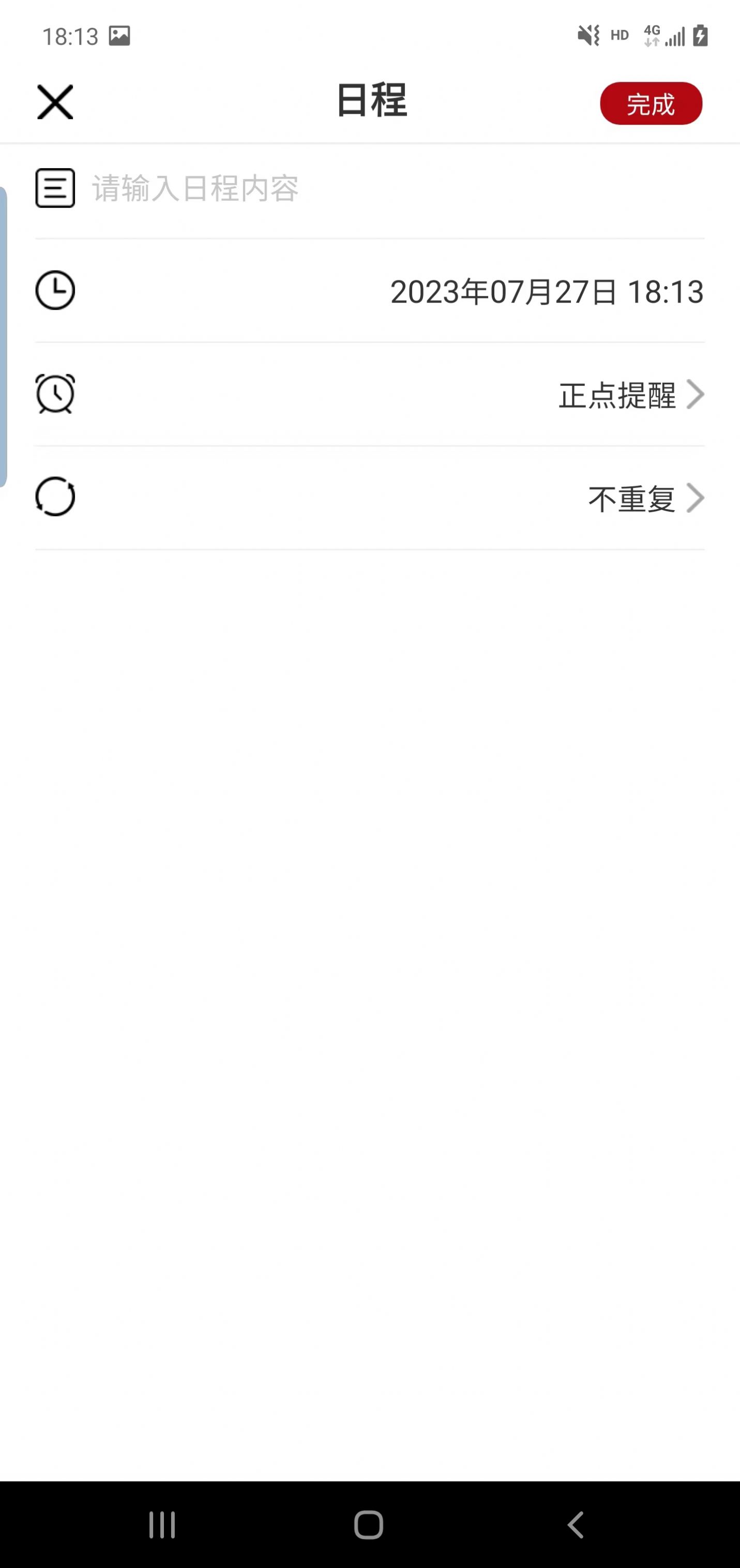
Task: Select the 日程 title at the top
Action: tap(370, 101)
